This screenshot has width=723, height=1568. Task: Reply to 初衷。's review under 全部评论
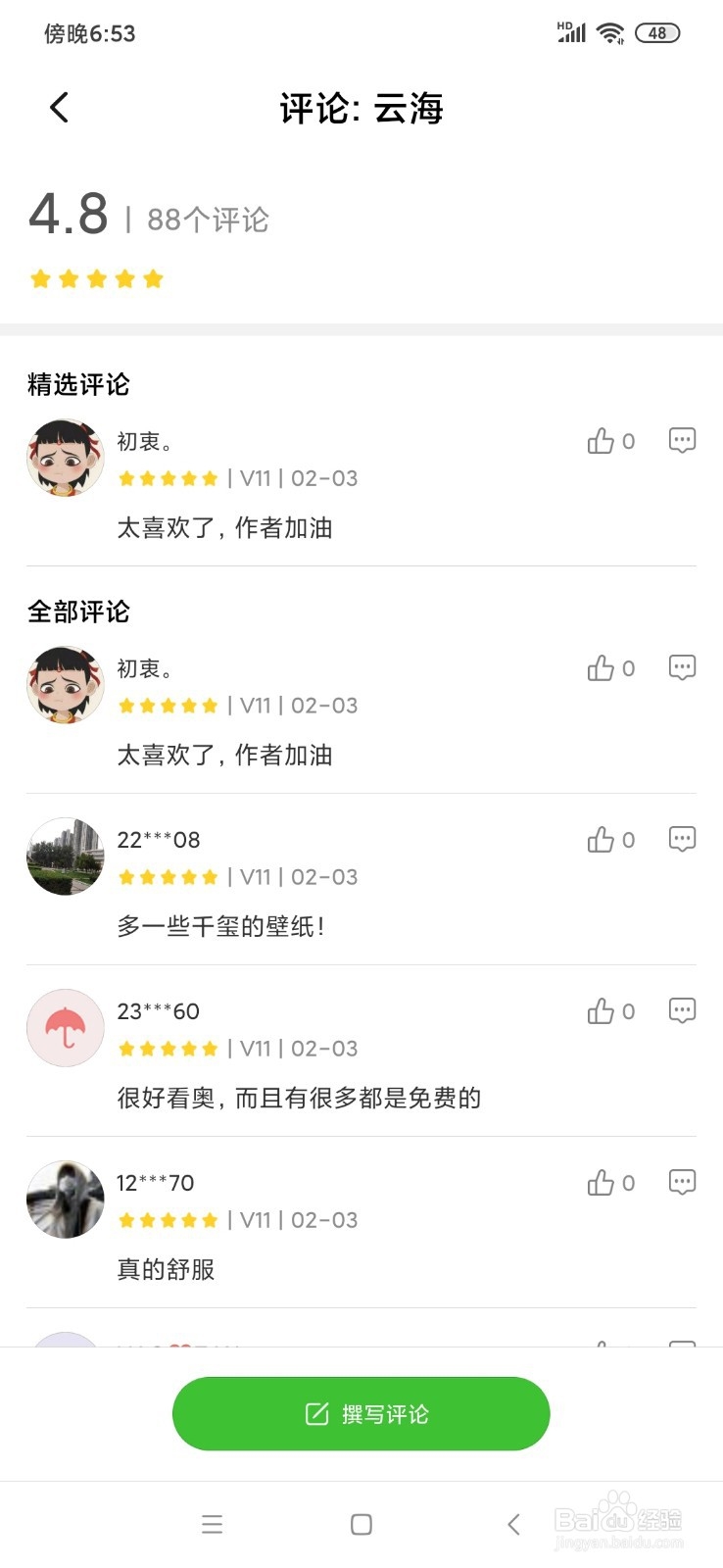coord(682,668)
